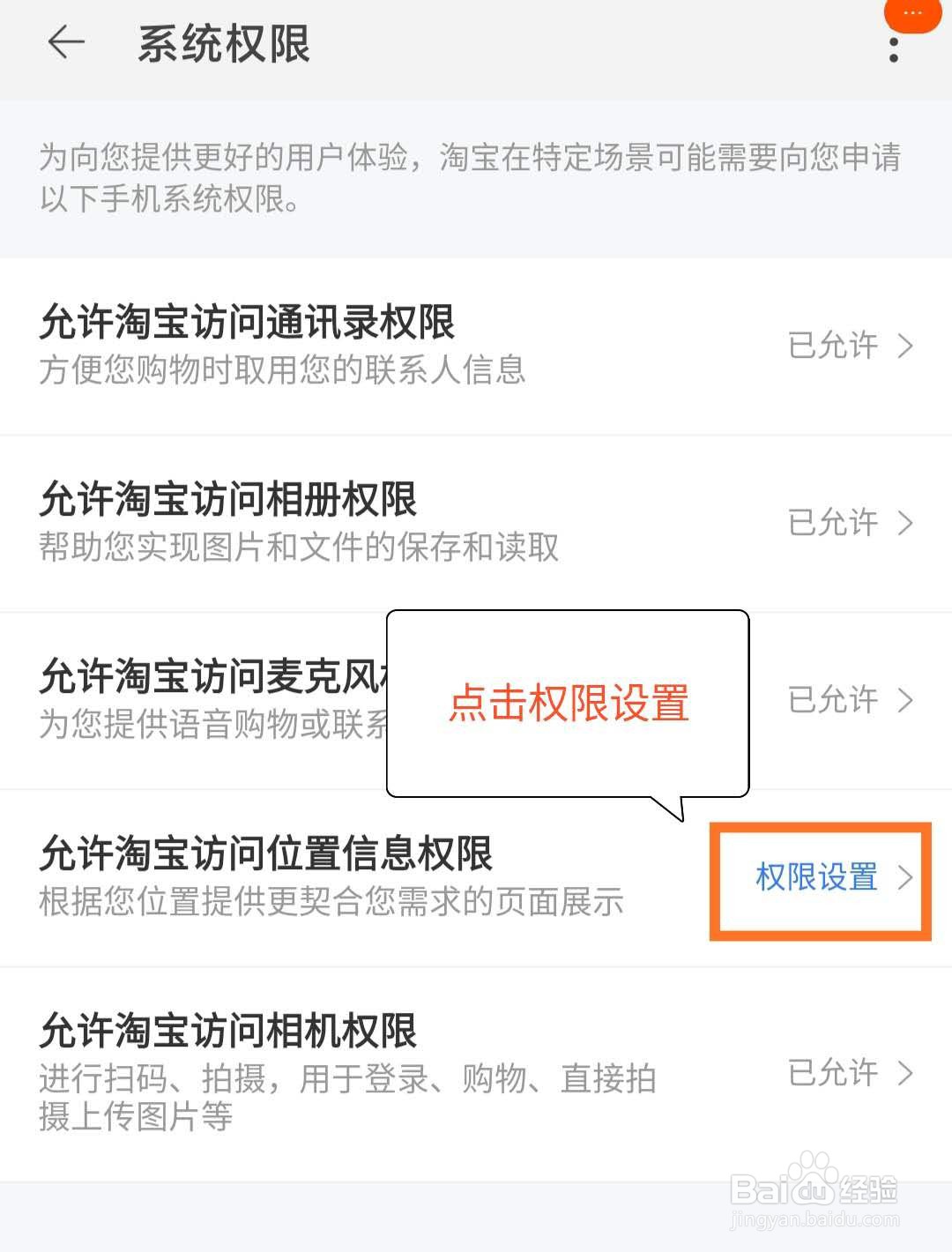Tap the 点击权限设置 callout bubble
Screen dimensions: 952x1252
click(570, 703)
